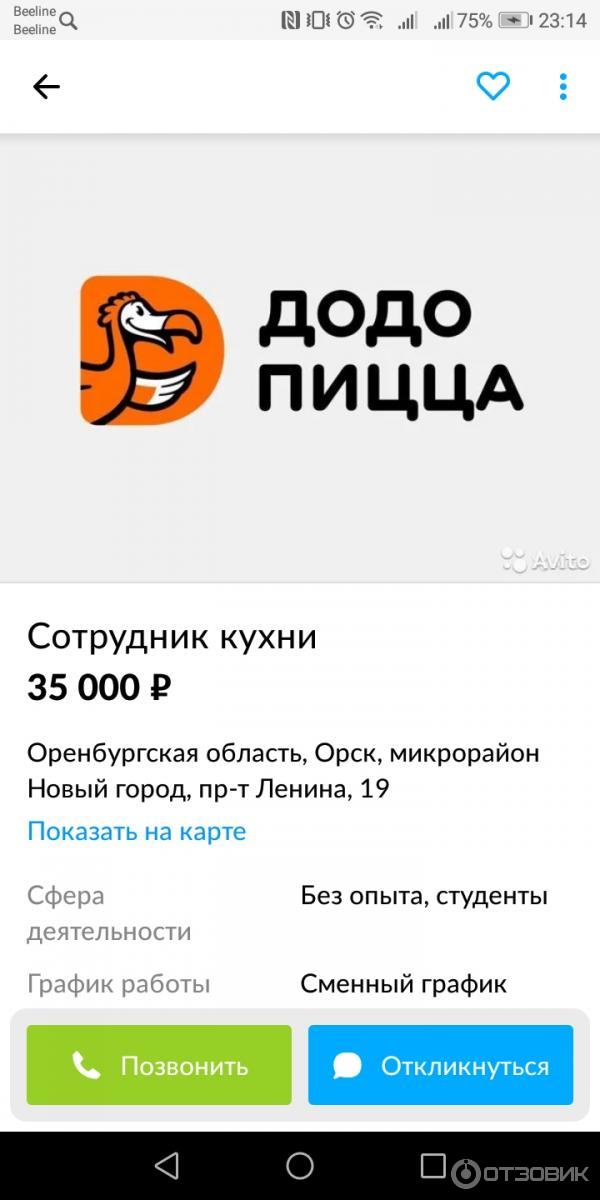
Task: Tap the system home button
Action: tap(299, 1165)
